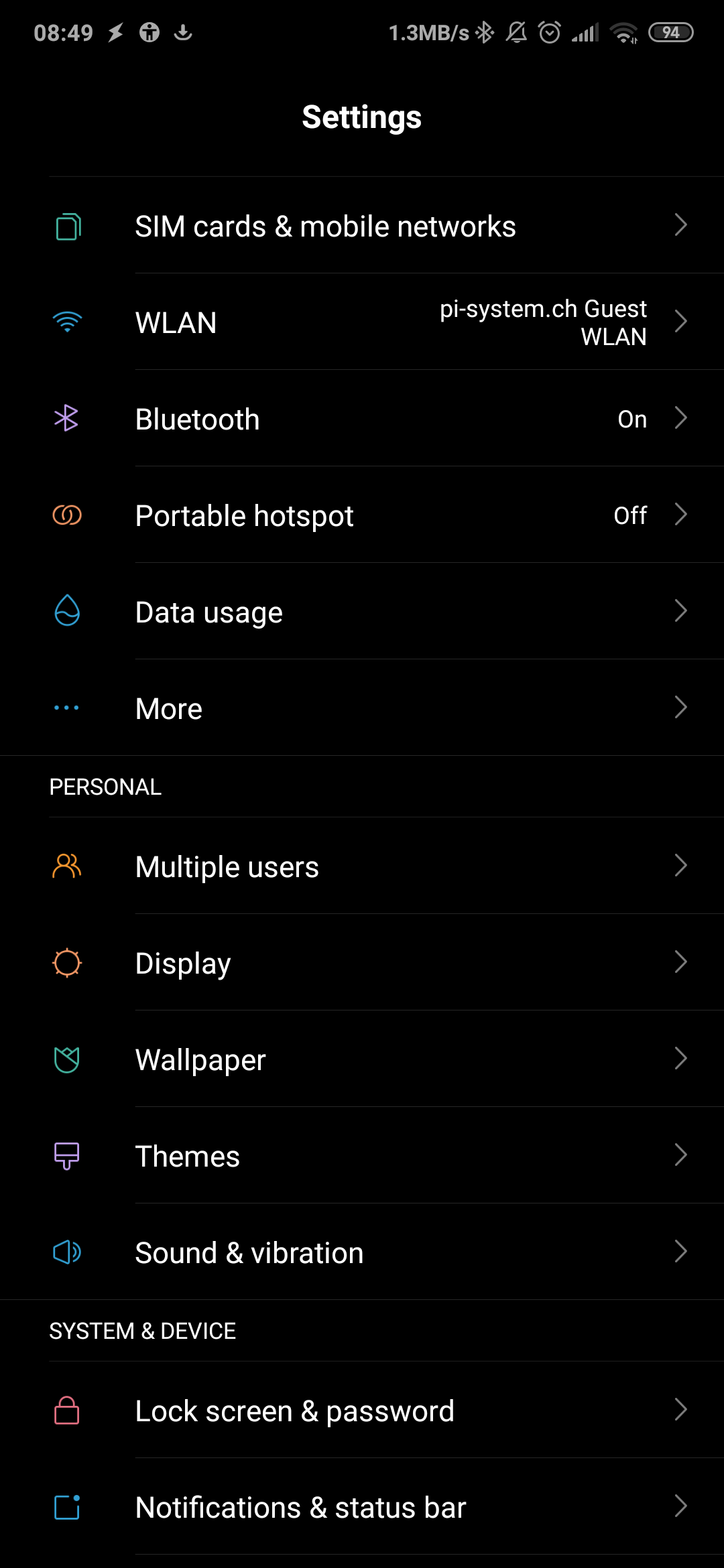Open Sound & vibration settings

point(362,1253)
